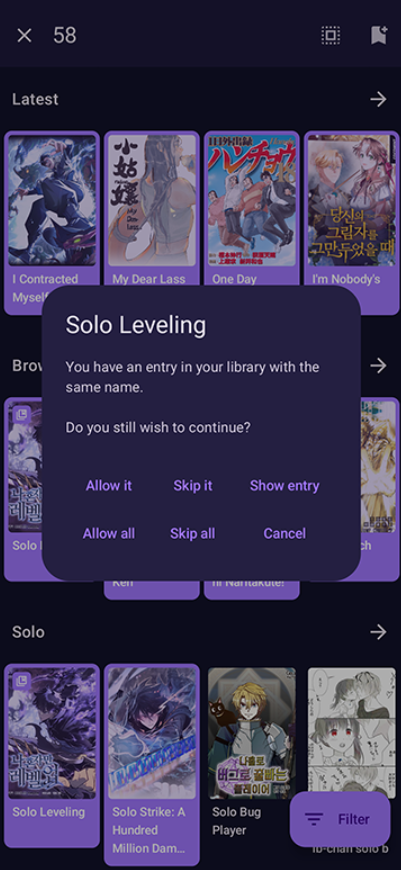Choose Allow all duplicates

click(x=109, y=533)
